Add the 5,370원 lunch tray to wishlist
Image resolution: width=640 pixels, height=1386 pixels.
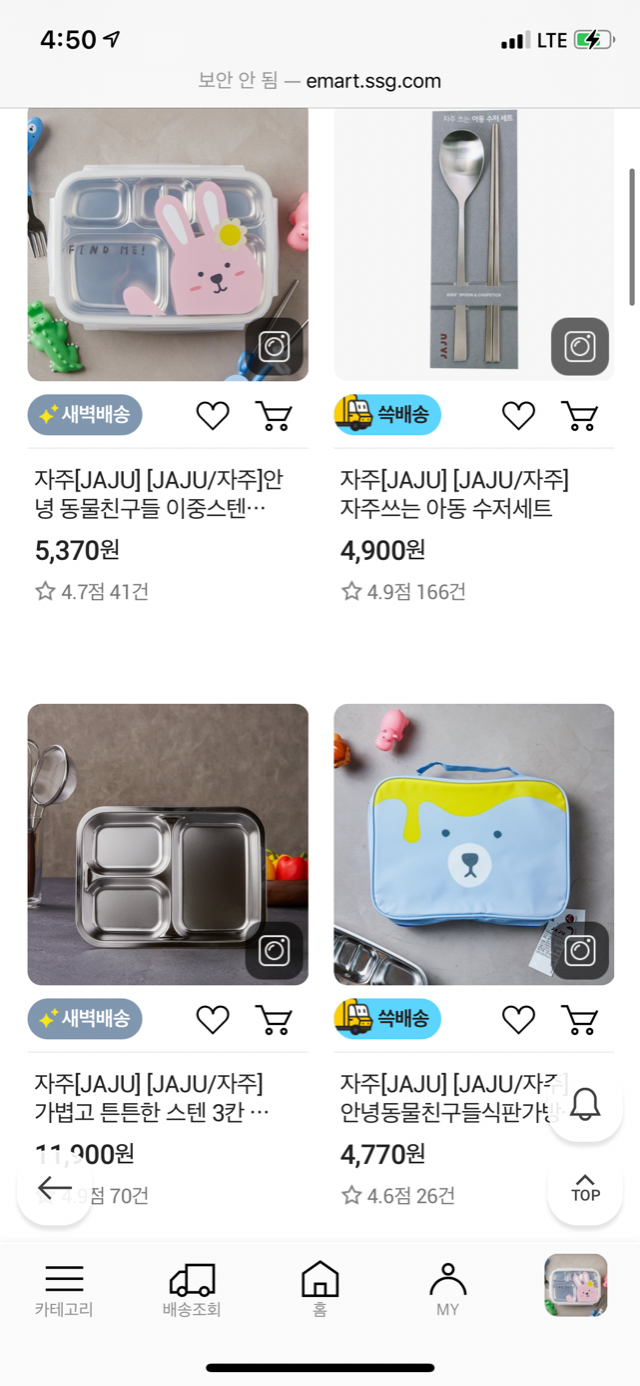(x=212, y=415)
